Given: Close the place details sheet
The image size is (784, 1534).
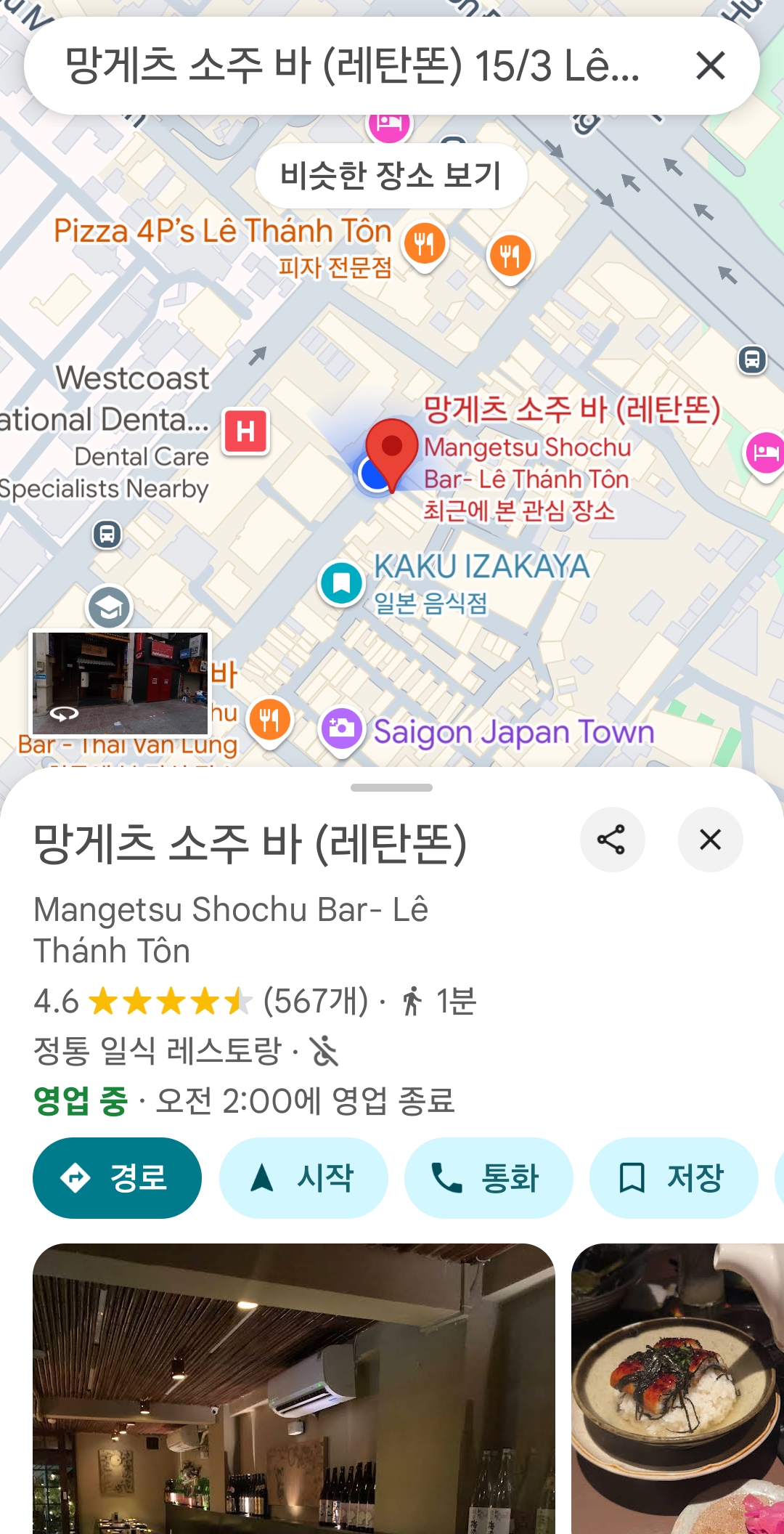Looking at the screenshot, I should (x=710, y=840).
